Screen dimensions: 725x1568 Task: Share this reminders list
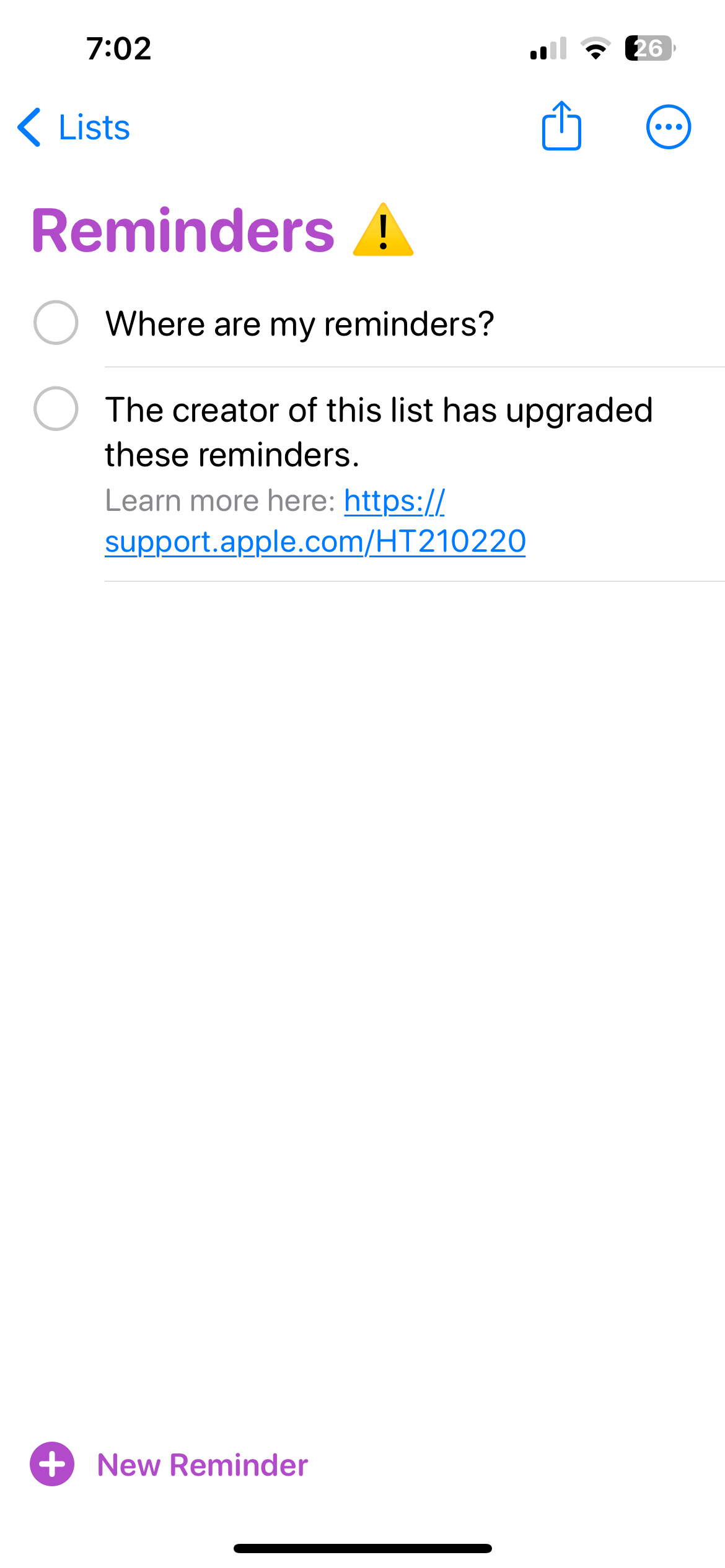(x=561, y=126)
